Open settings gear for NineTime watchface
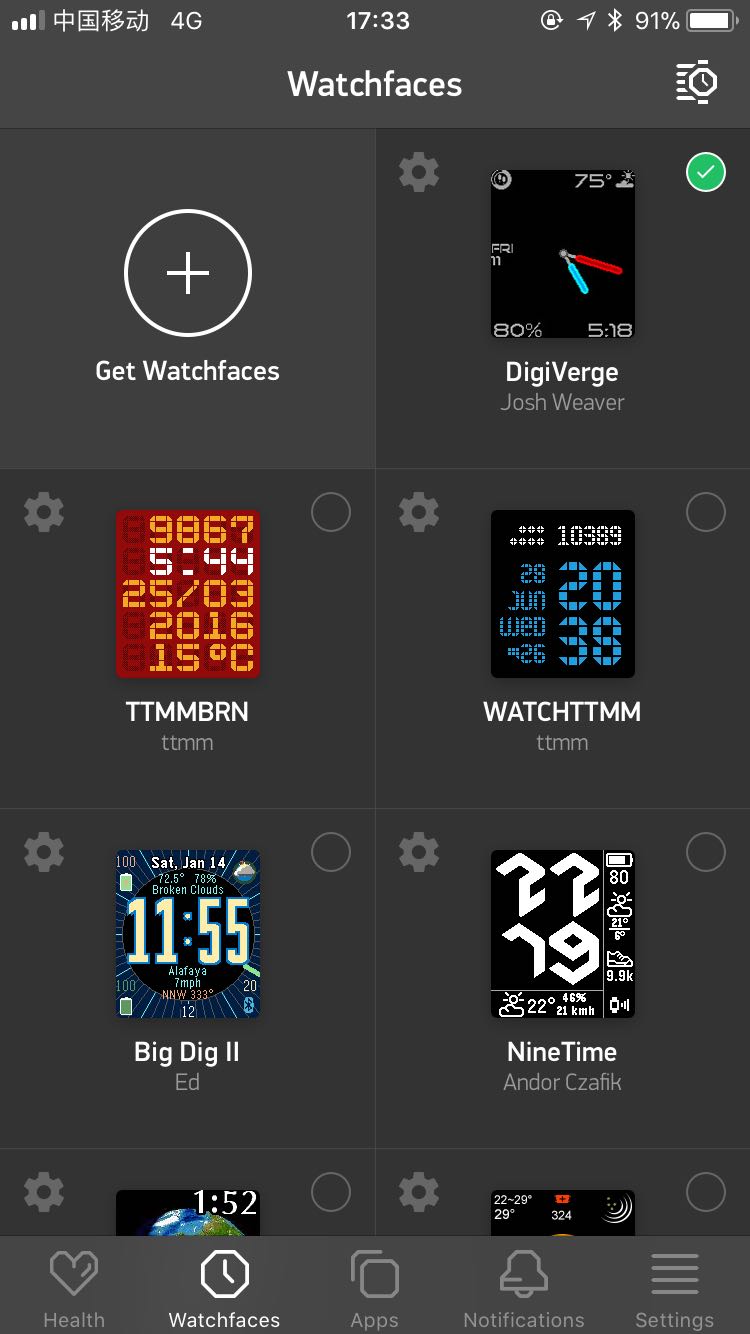This screenshot has width=750, height=1334. pos(419,853)
